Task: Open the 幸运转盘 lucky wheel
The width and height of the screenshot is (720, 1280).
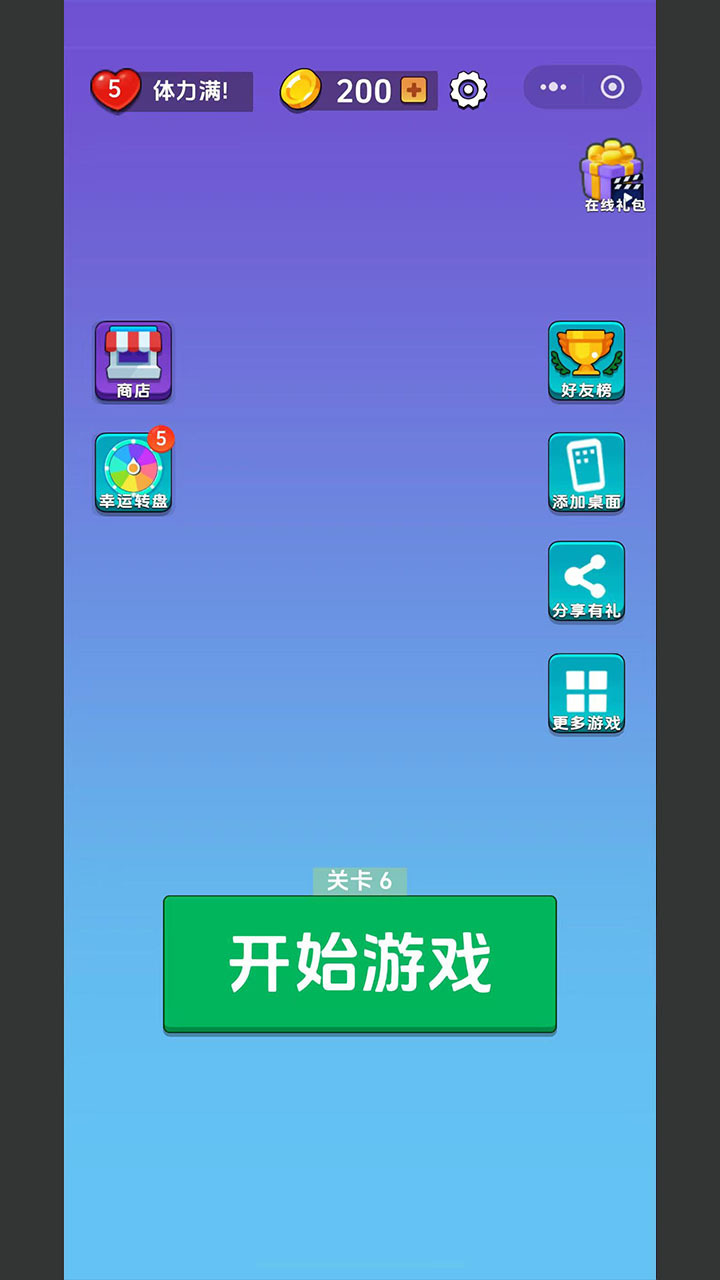Action: pyautogui.click(x=133, y=473)
